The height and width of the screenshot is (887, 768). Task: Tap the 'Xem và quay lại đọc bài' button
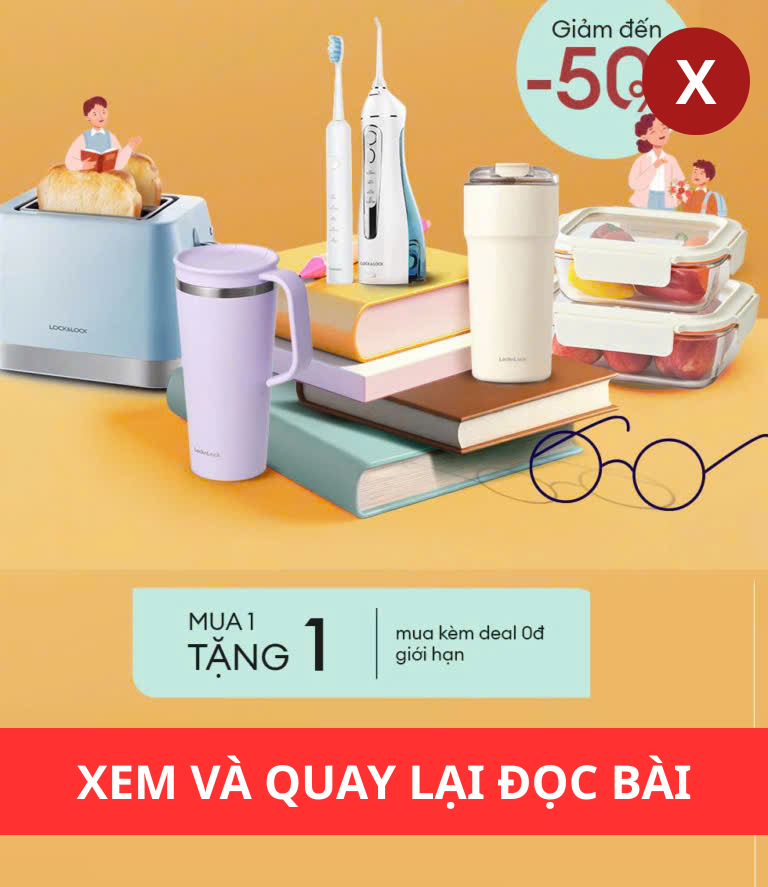point(384,783)
